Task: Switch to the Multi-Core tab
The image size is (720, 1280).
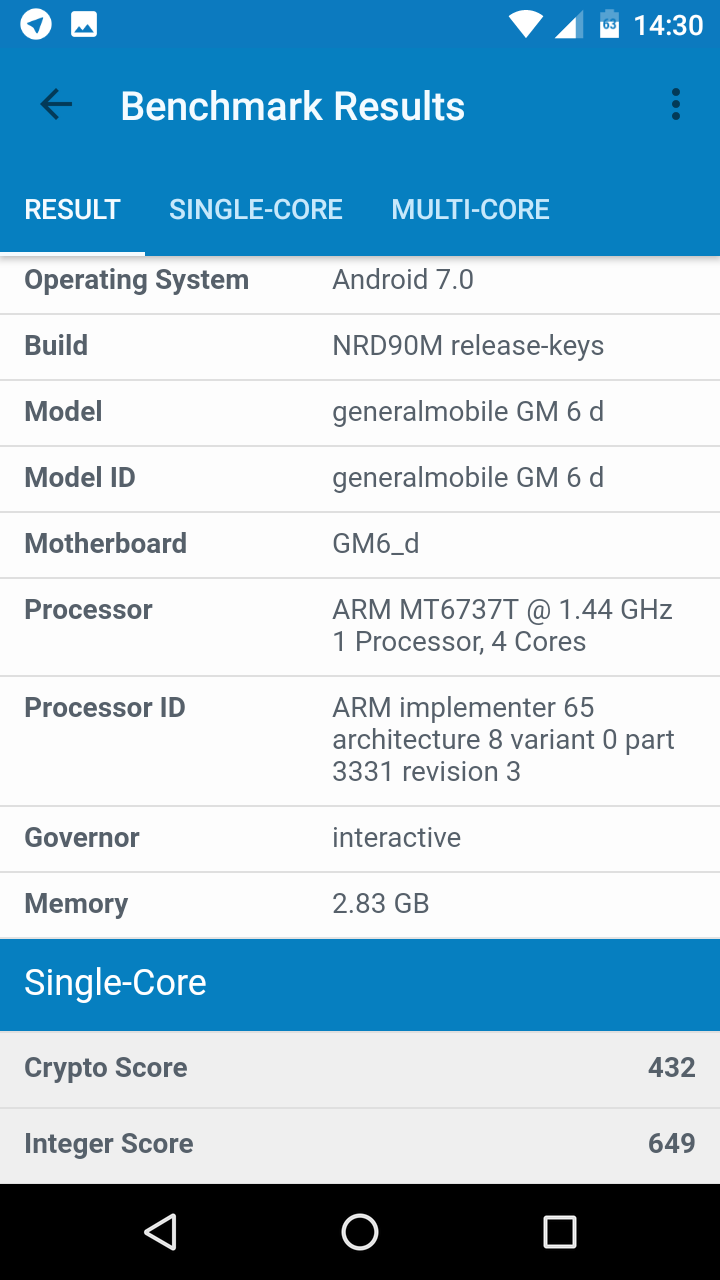Action: pyautogui.click(x=471, y=210)
